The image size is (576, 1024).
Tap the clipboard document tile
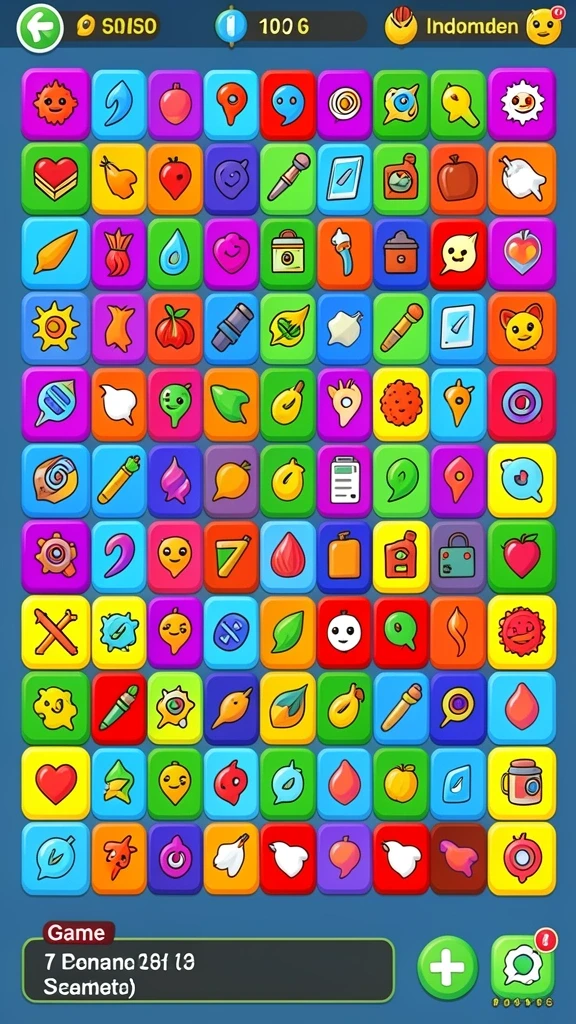tap(344, 481)
